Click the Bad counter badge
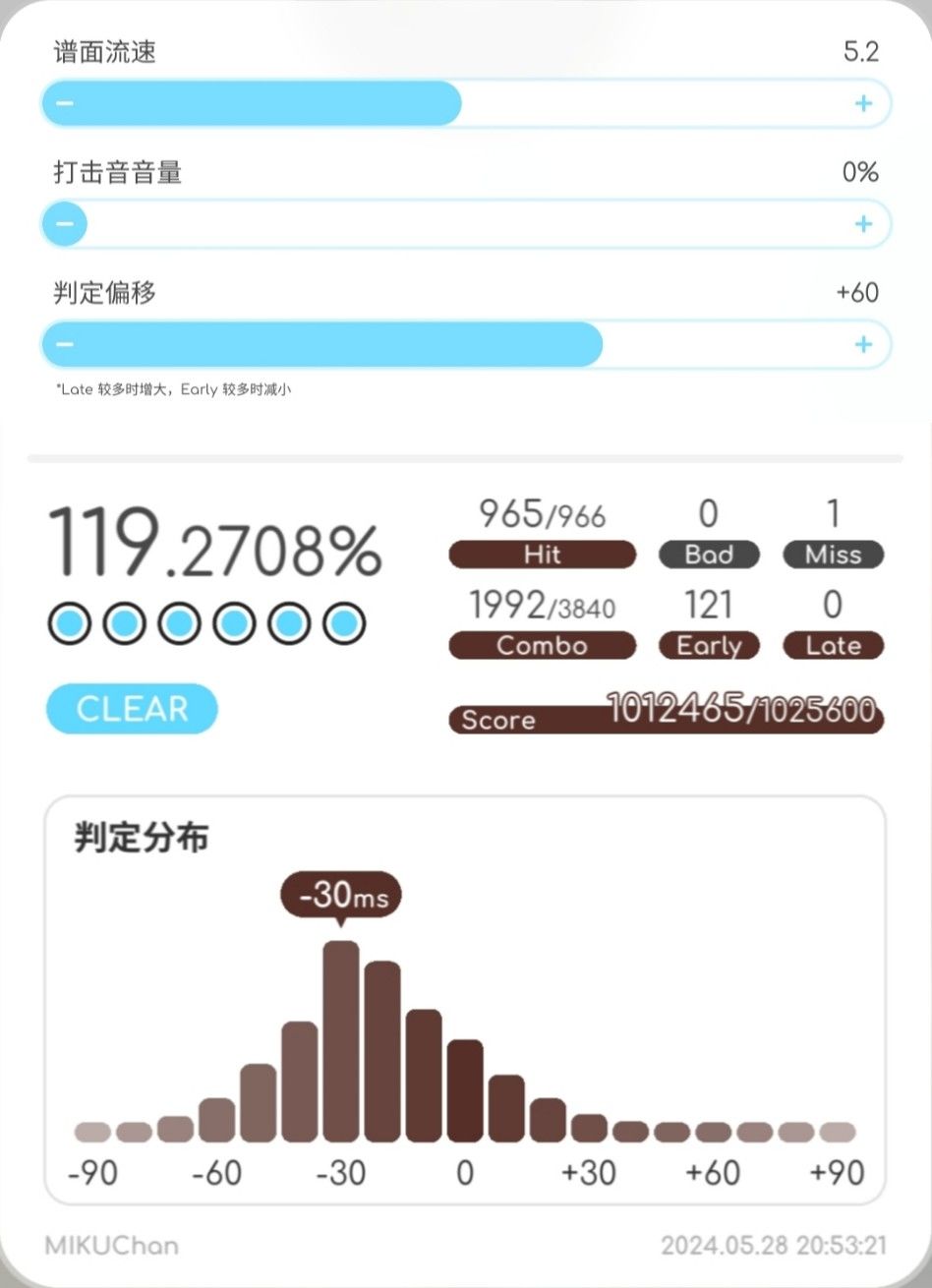The height and width of the screenshot is (1288, 932). tap(709, 555)
